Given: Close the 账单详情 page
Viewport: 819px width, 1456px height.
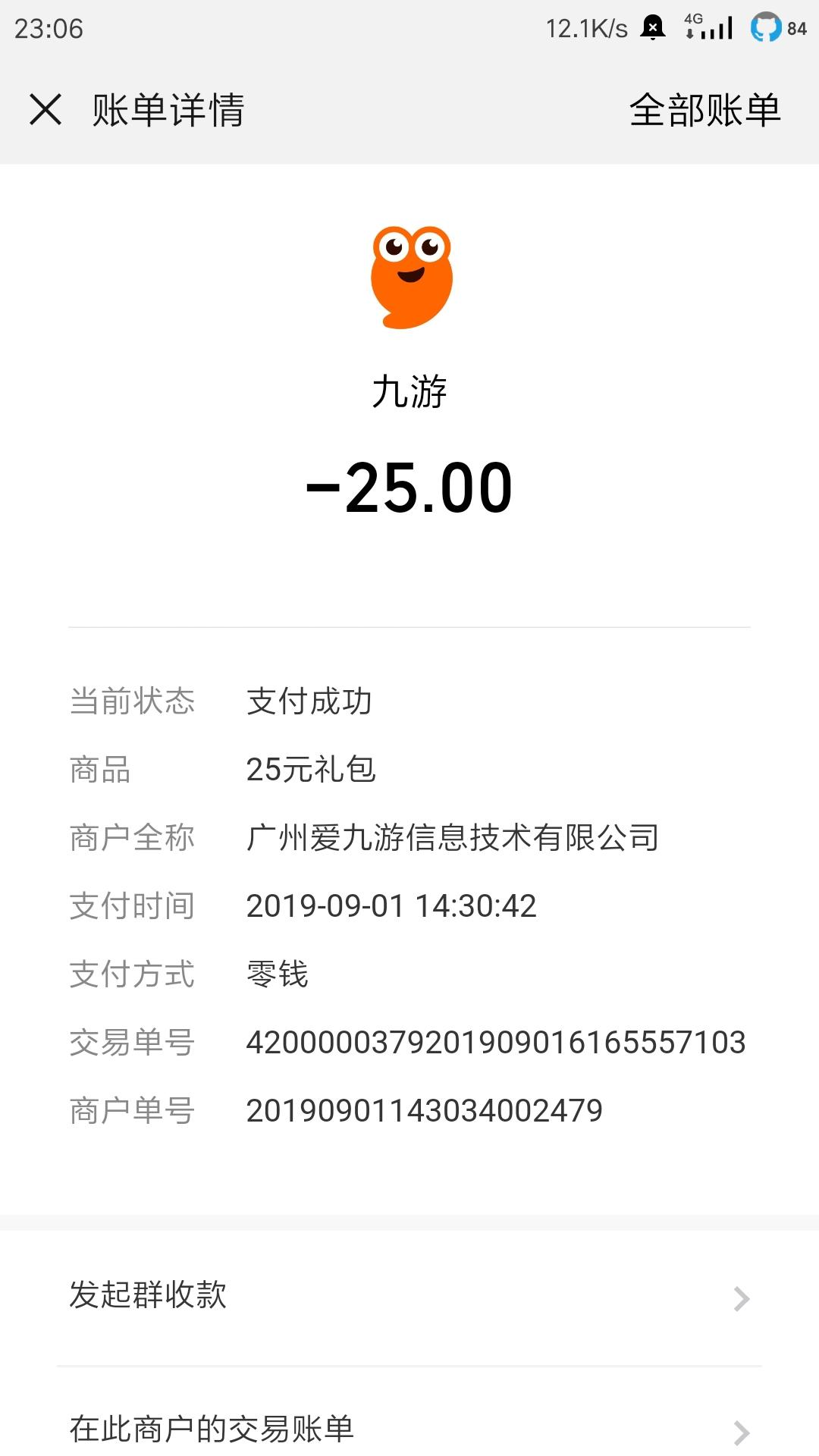Looking at the screenshot, I should (45, 110).
